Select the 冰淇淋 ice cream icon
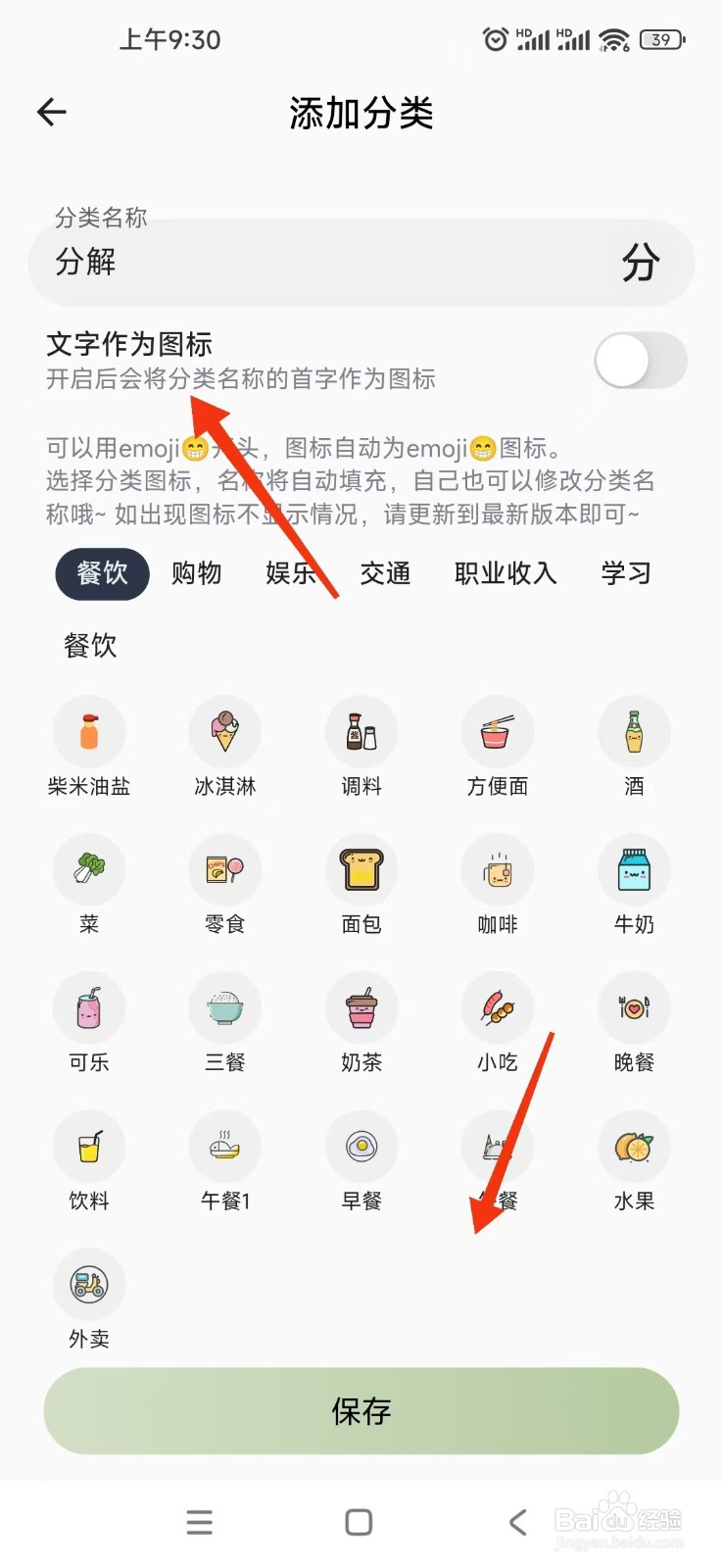The image size is (723, 1568). click(x=224, y=732)
